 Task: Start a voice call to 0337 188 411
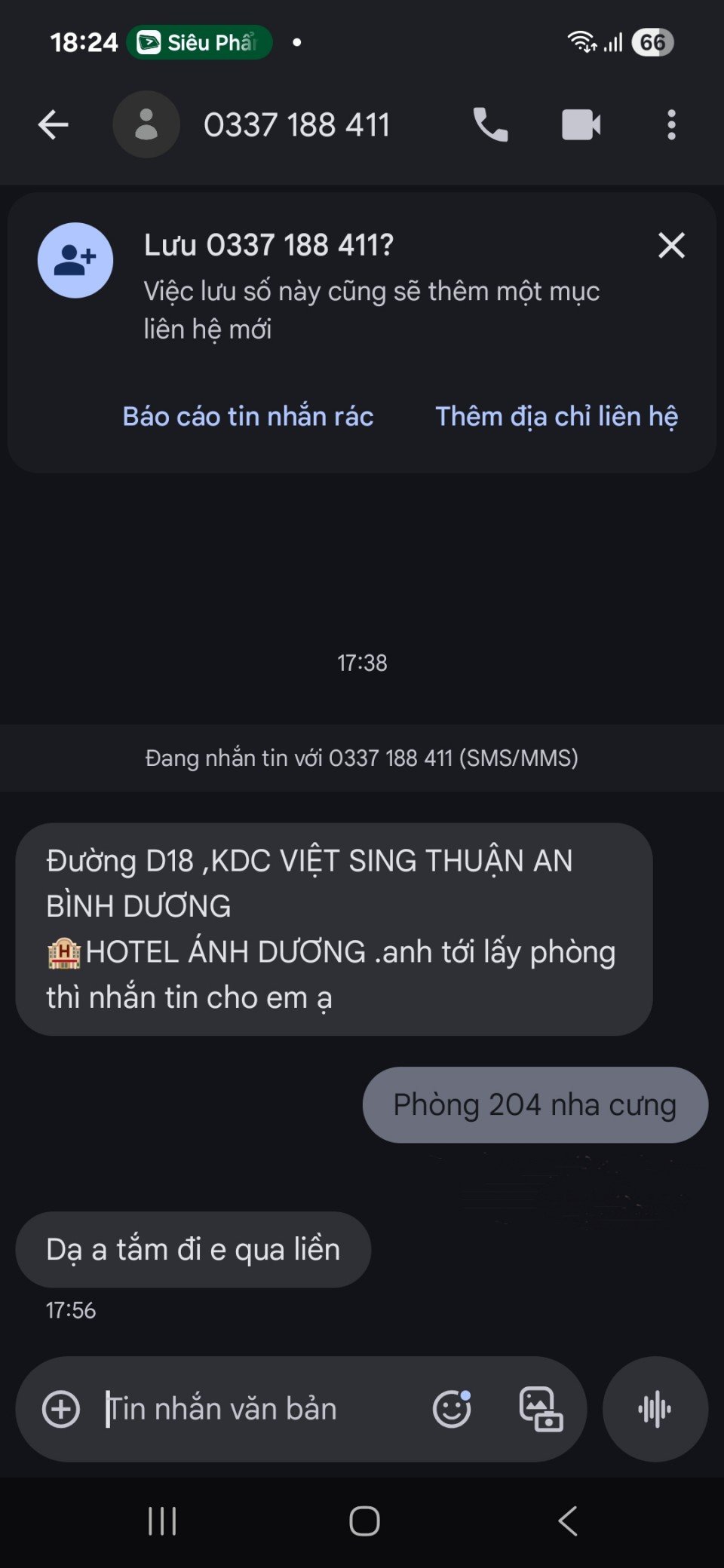[x=490, y=125]
